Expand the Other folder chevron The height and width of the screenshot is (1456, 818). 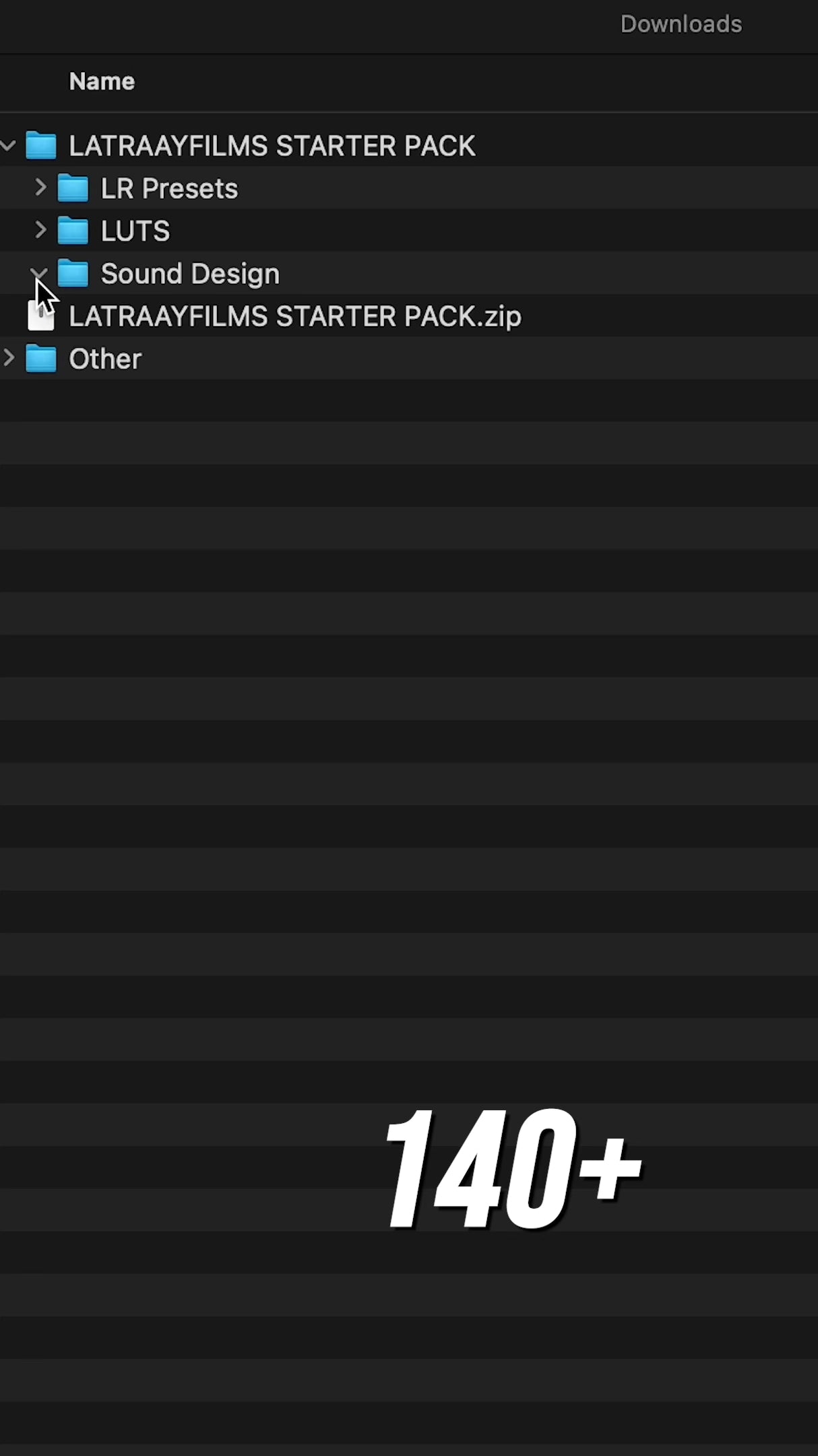pos(9,358)
